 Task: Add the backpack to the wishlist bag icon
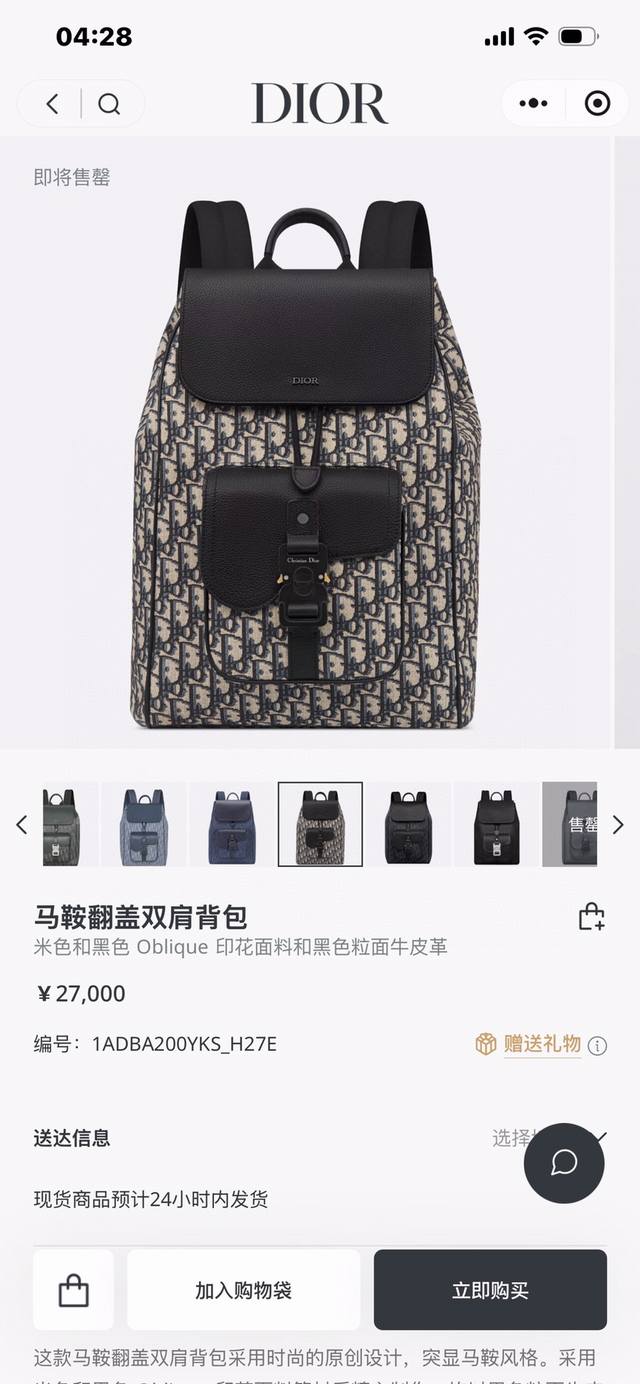point(592,917)
